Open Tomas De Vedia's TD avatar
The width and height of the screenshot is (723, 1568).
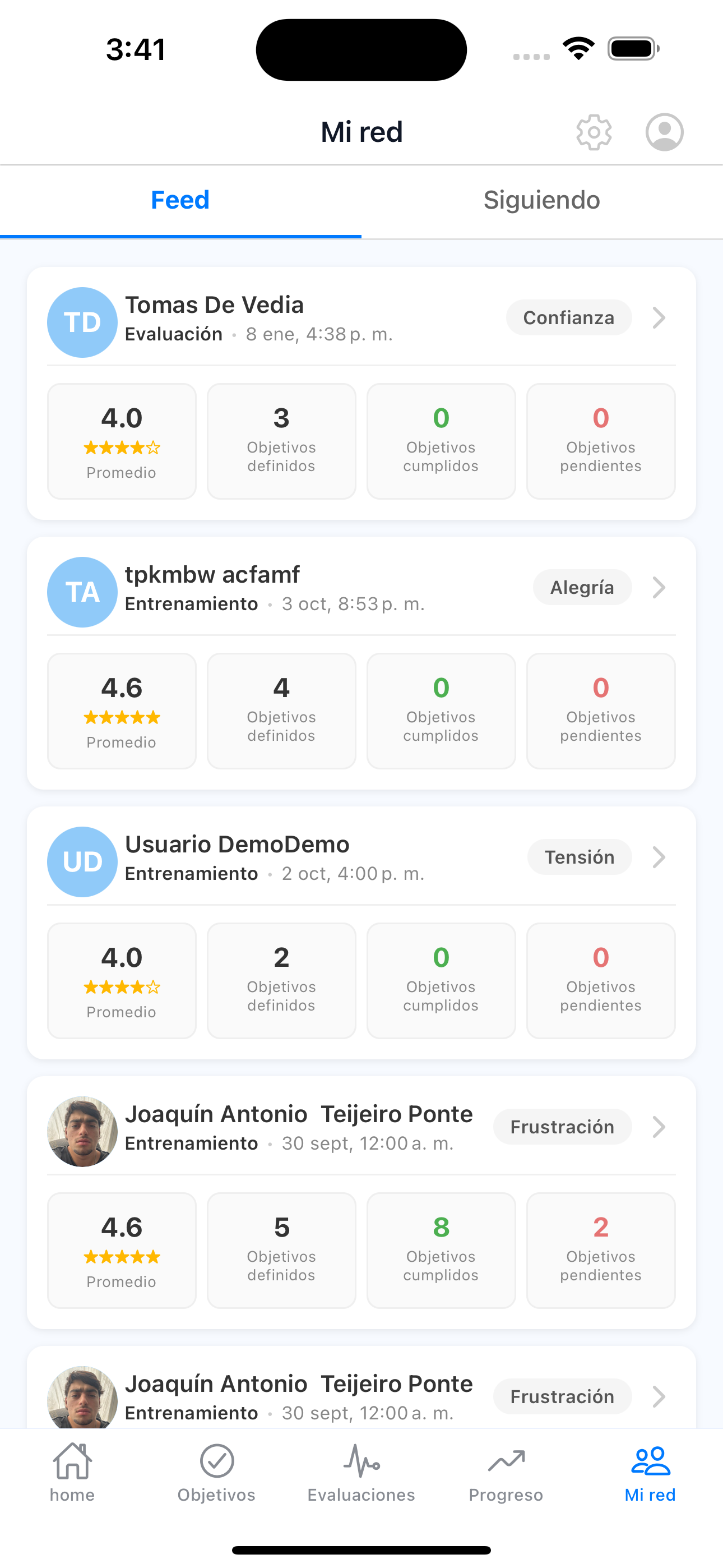[82, 322]
